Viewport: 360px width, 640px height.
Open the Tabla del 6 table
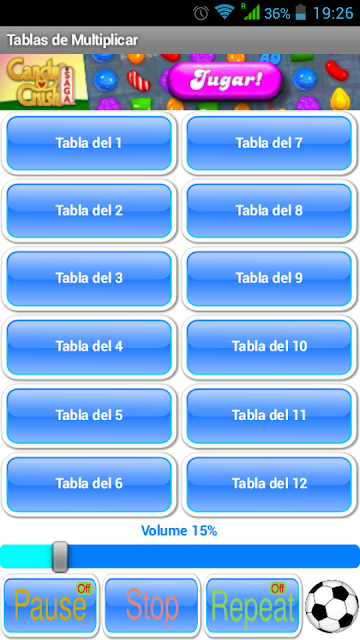[x=89, y=484]
